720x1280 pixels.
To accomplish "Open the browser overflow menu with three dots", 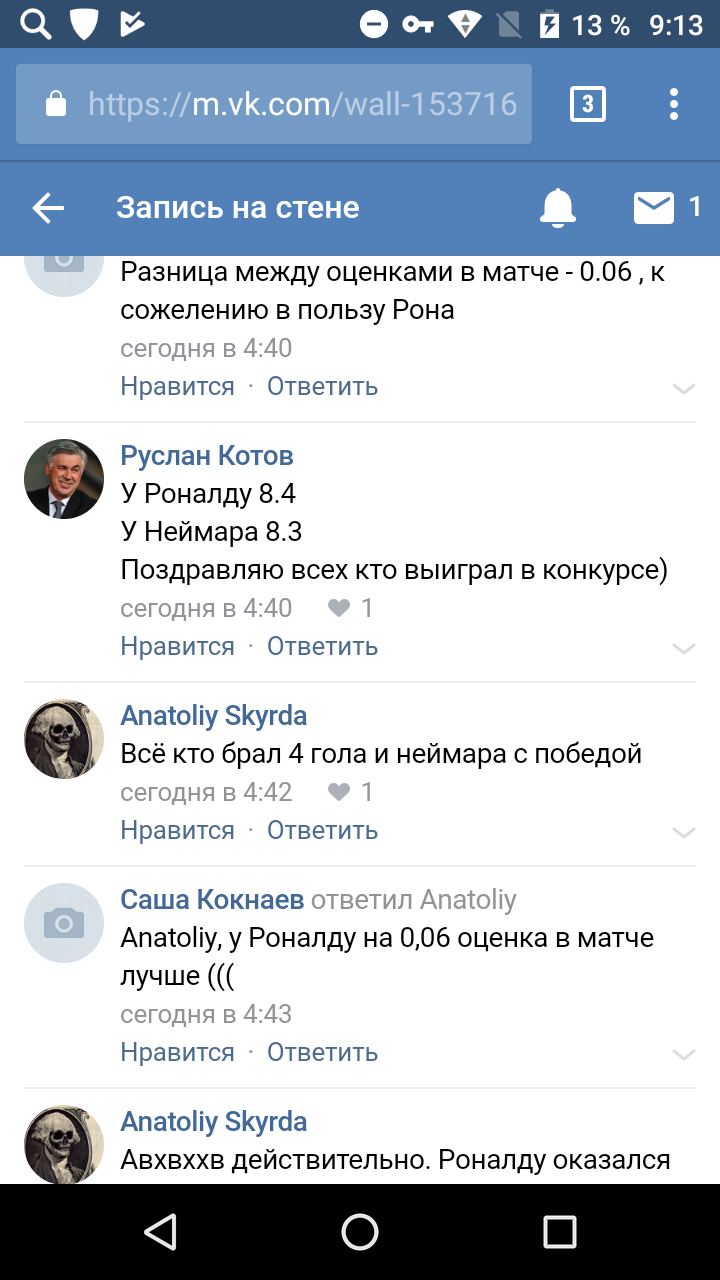I will coord(672,103).
